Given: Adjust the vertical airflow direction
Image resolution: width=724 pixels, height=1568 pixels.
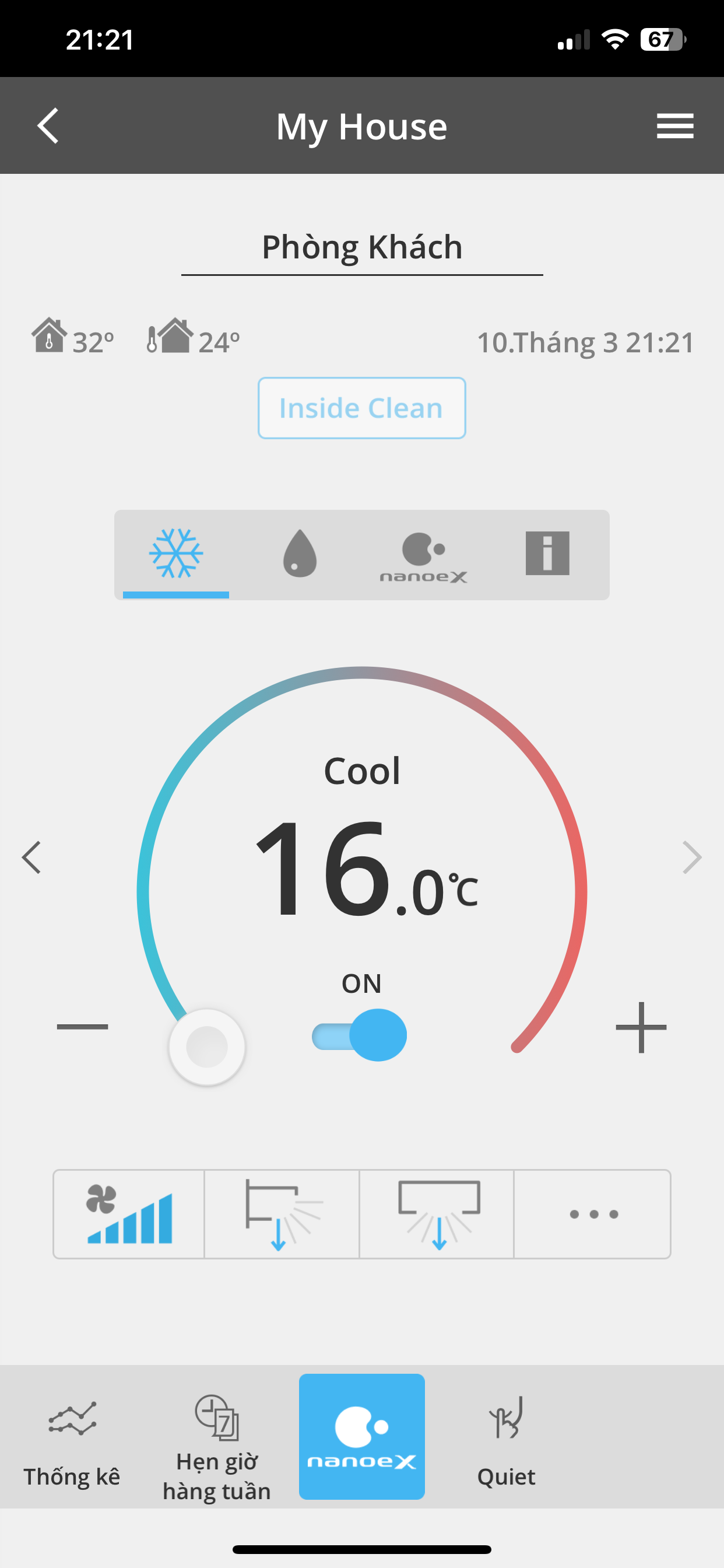Looking at the screenshot, I should tap(282, 1214).
